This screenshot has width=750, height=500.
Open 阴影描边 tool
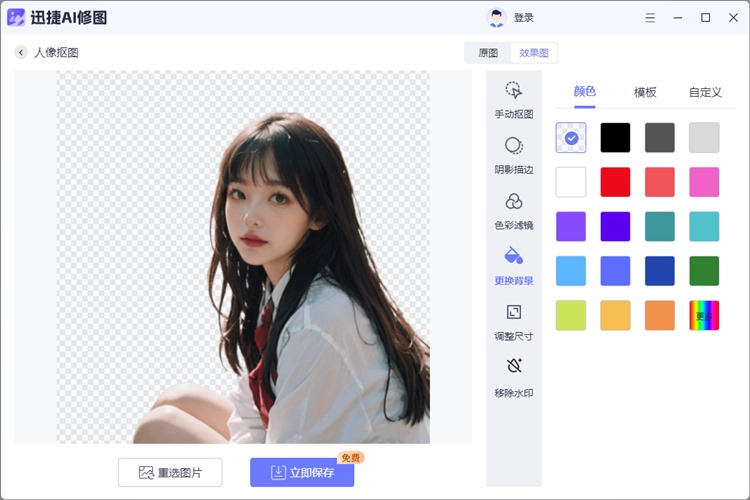(x=514, y=156)
